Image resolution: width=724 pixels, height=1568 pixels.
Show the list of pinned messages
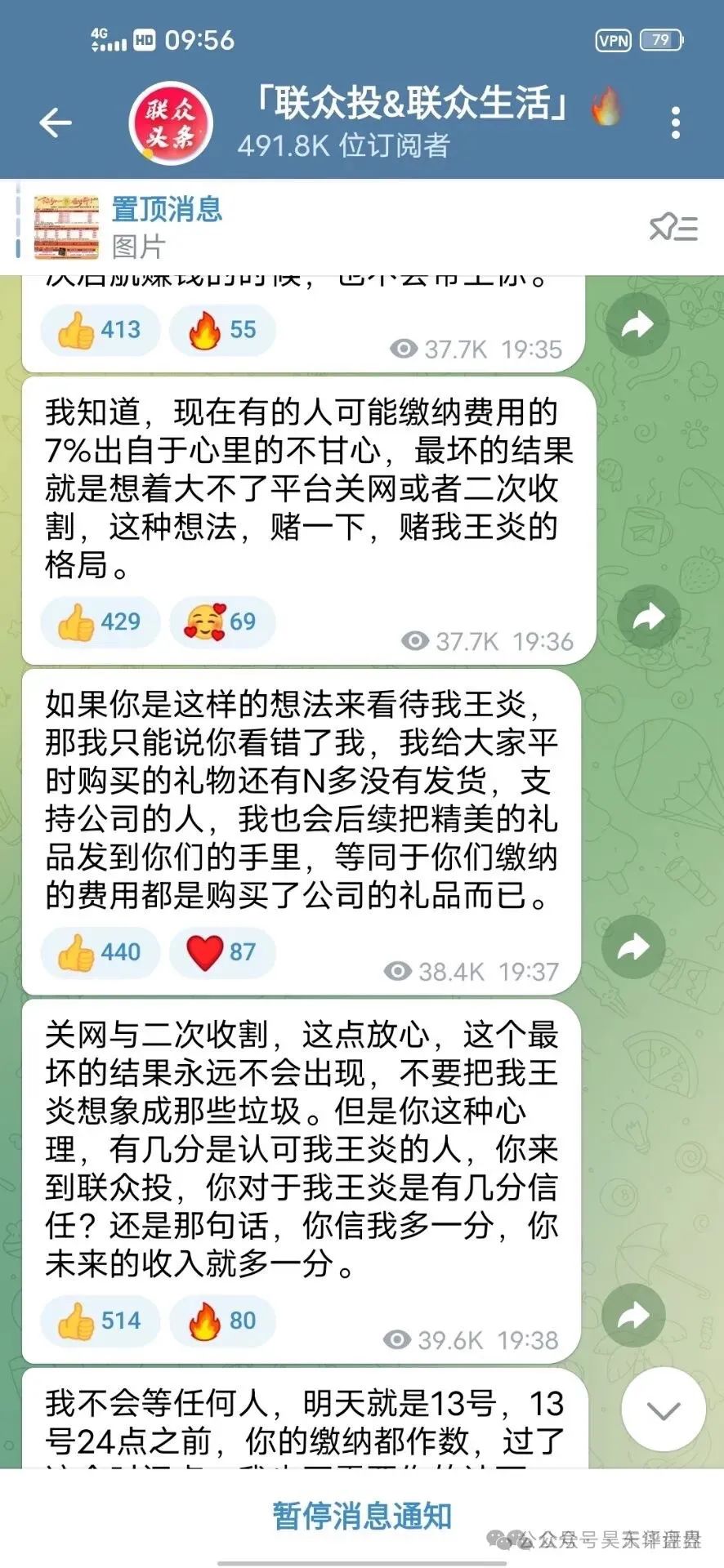[673, 228]
